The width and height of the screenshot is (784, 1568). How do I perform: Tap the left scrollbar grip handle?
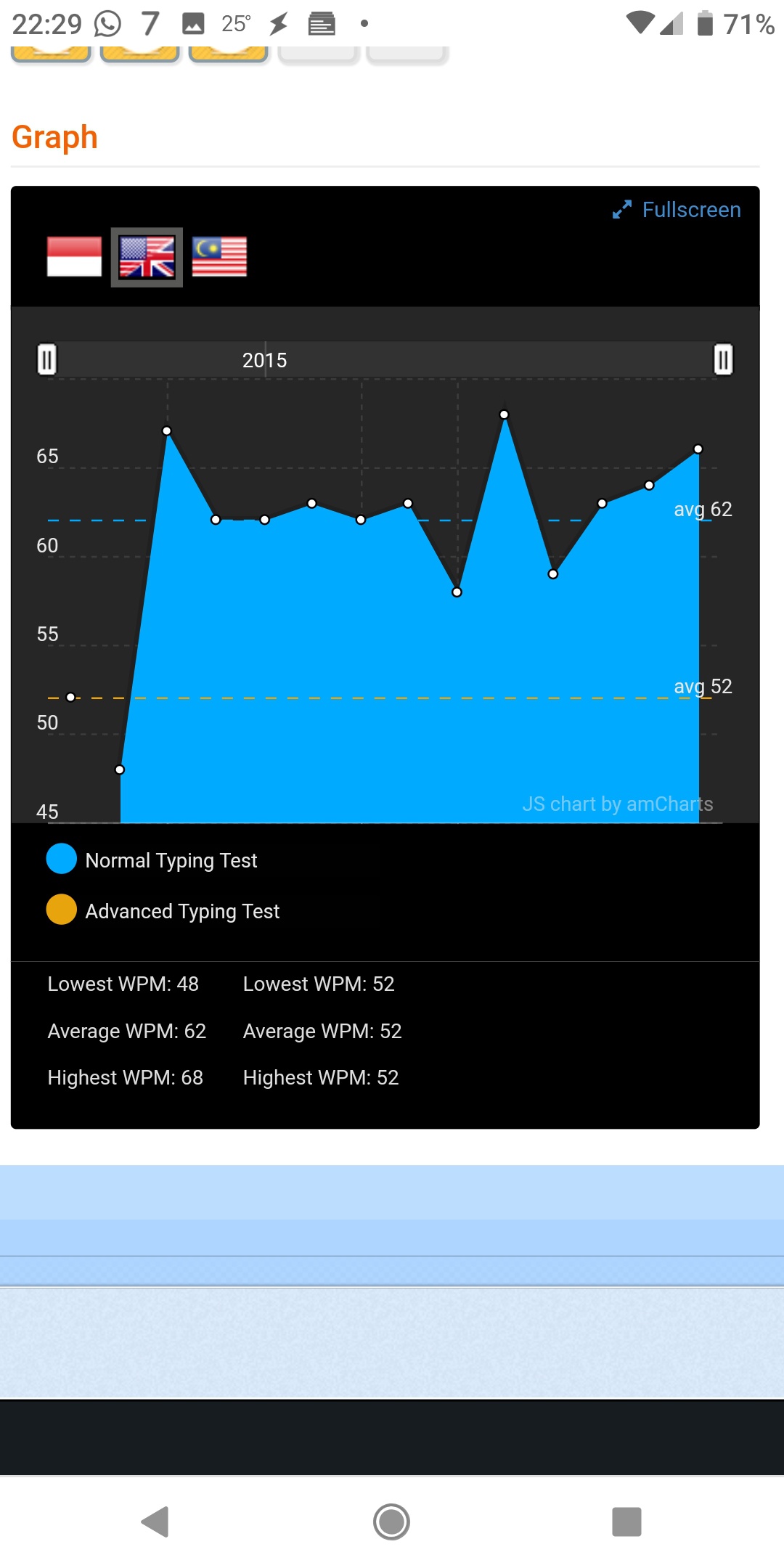(46, 360)
